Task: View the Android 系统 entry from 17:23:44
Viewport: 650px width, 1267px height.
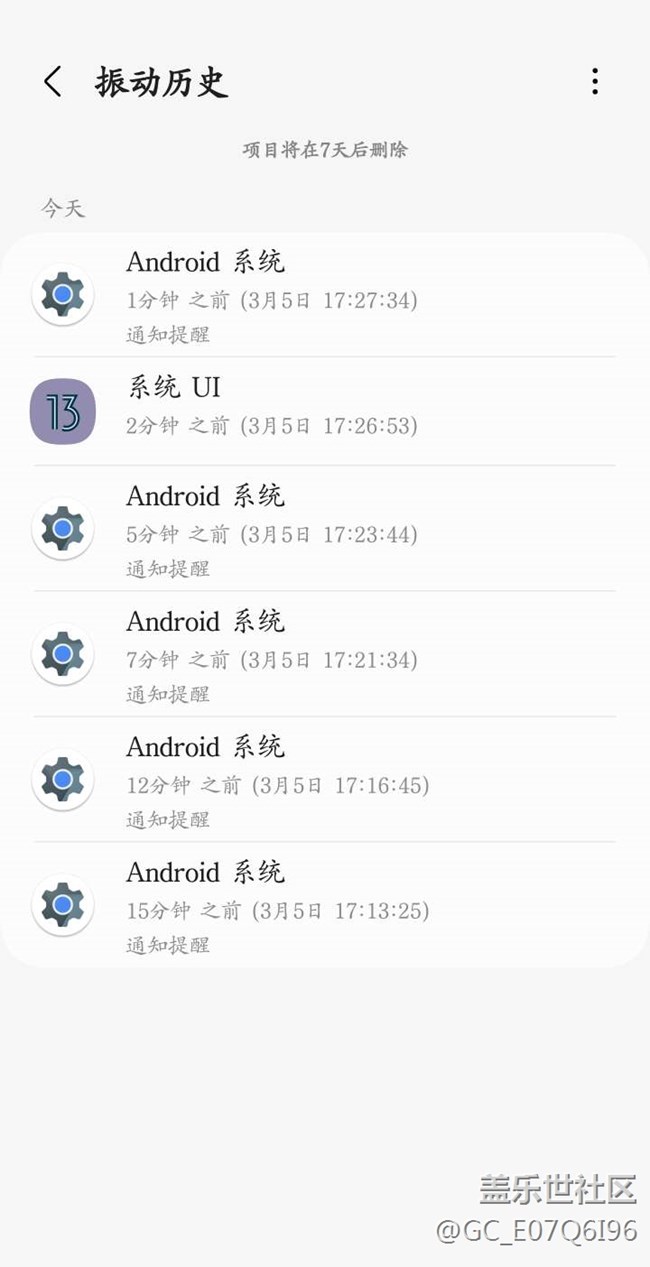Action: pos(324,530)
